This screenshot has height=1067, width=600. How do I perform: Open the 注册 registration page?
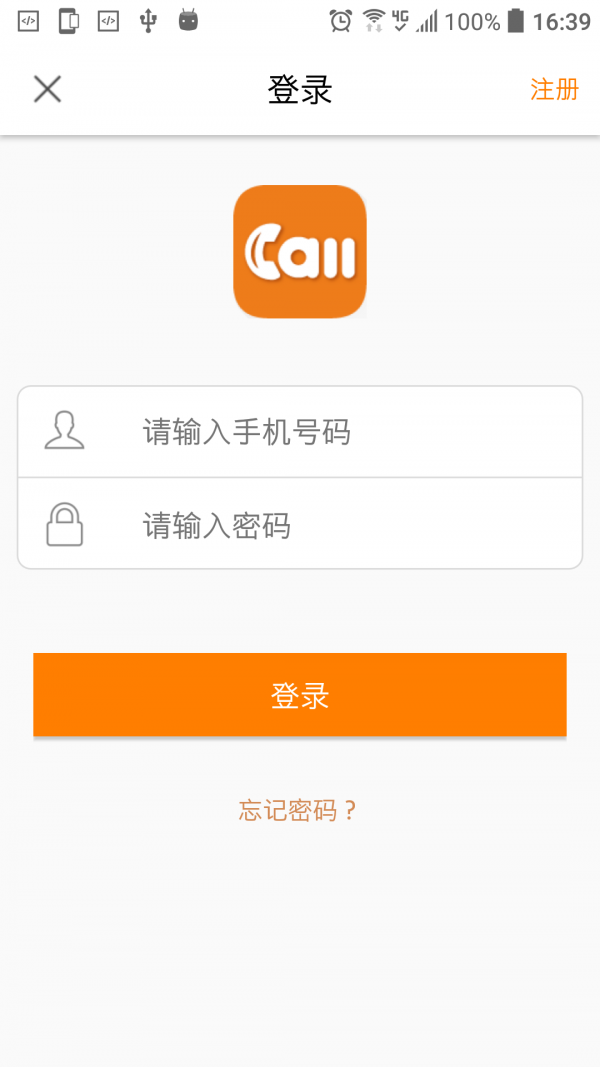click(554, 89)
